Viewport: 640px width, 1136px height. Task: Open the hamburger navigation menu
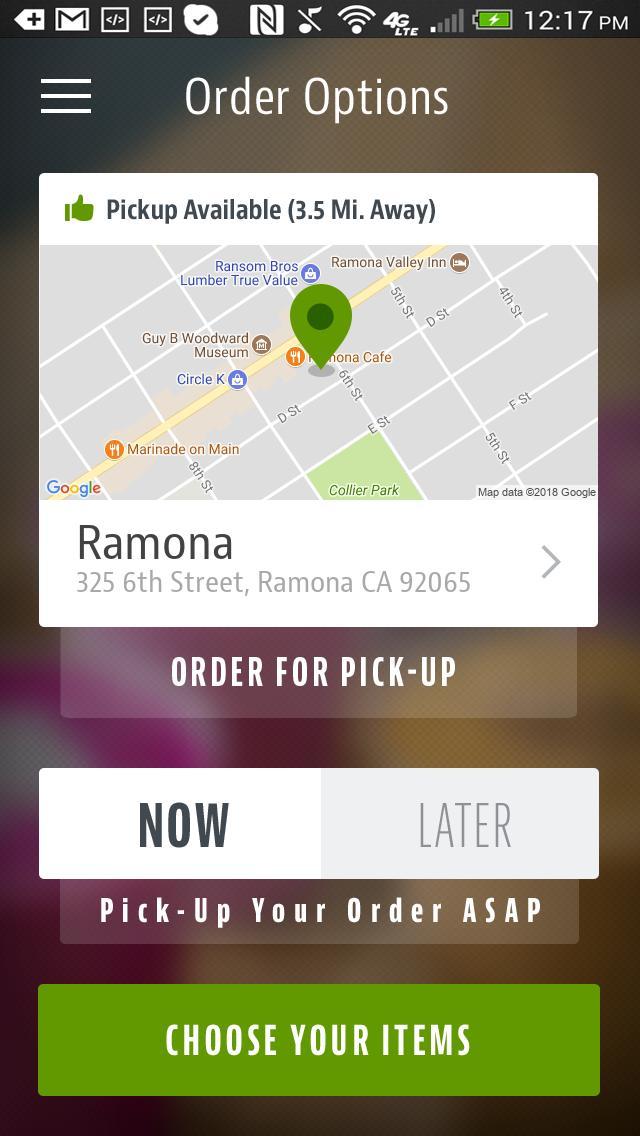66,96
